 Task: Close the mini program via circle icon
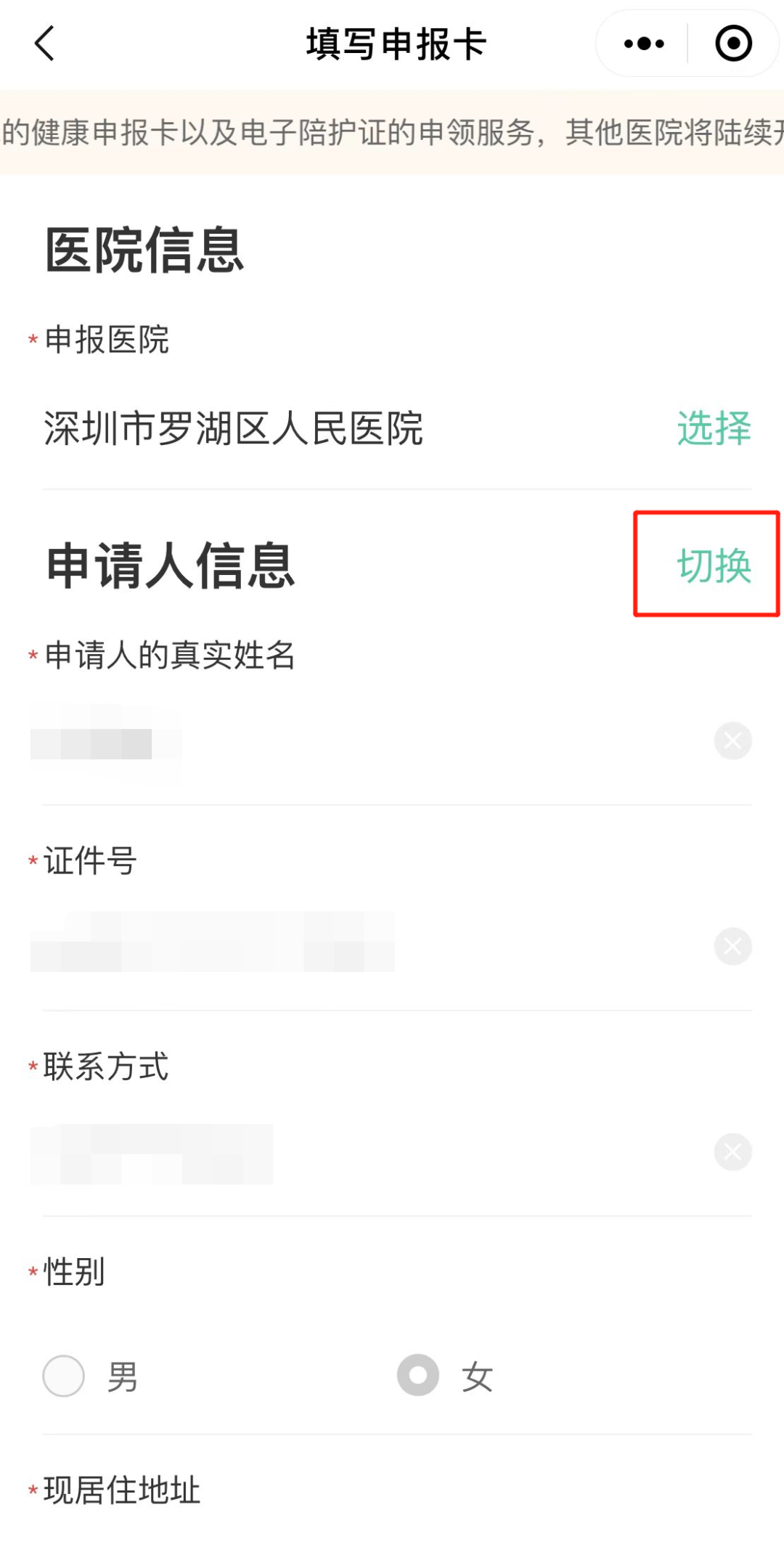pyautogui.click(x=733, y=44)
